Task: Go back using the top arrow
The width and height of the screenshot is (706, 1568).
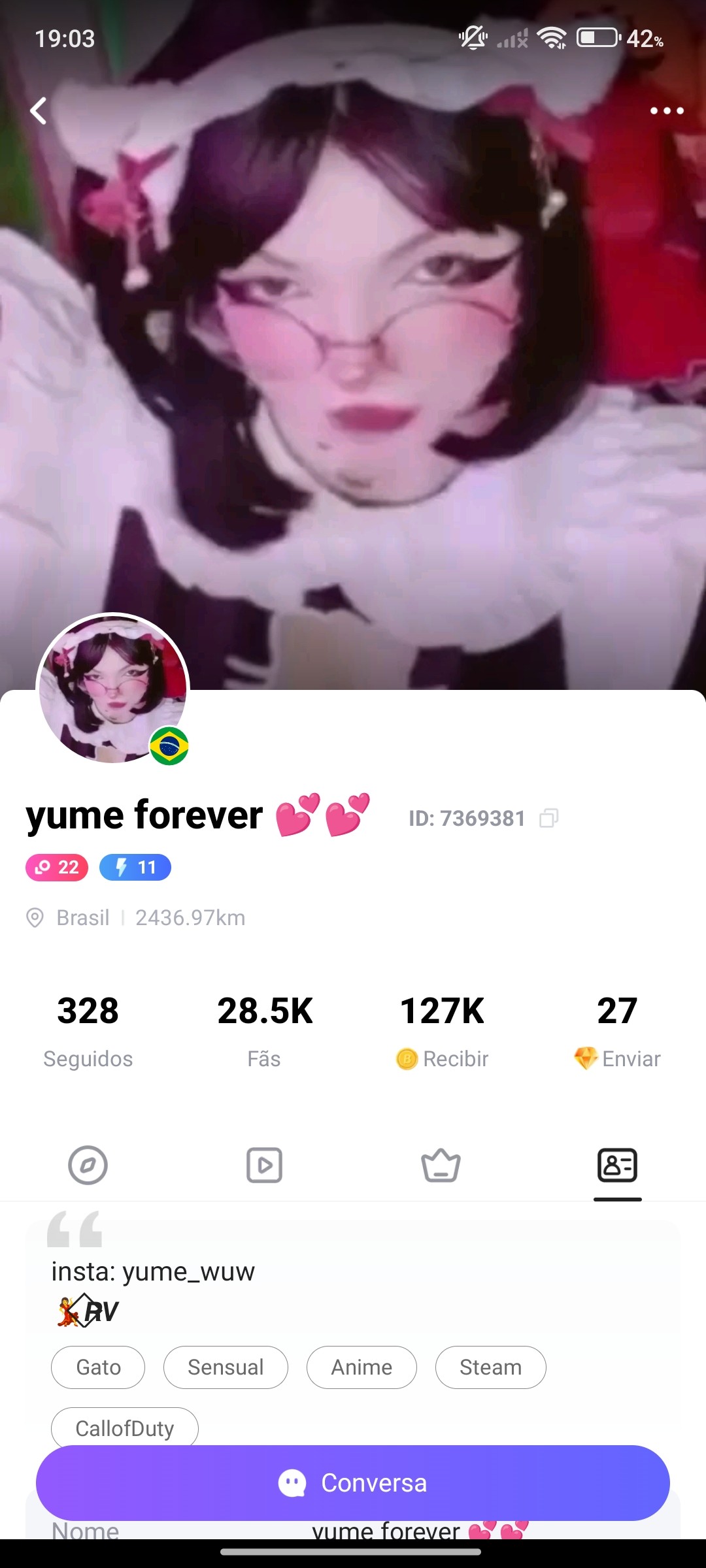Action: [x=39, y=111]
